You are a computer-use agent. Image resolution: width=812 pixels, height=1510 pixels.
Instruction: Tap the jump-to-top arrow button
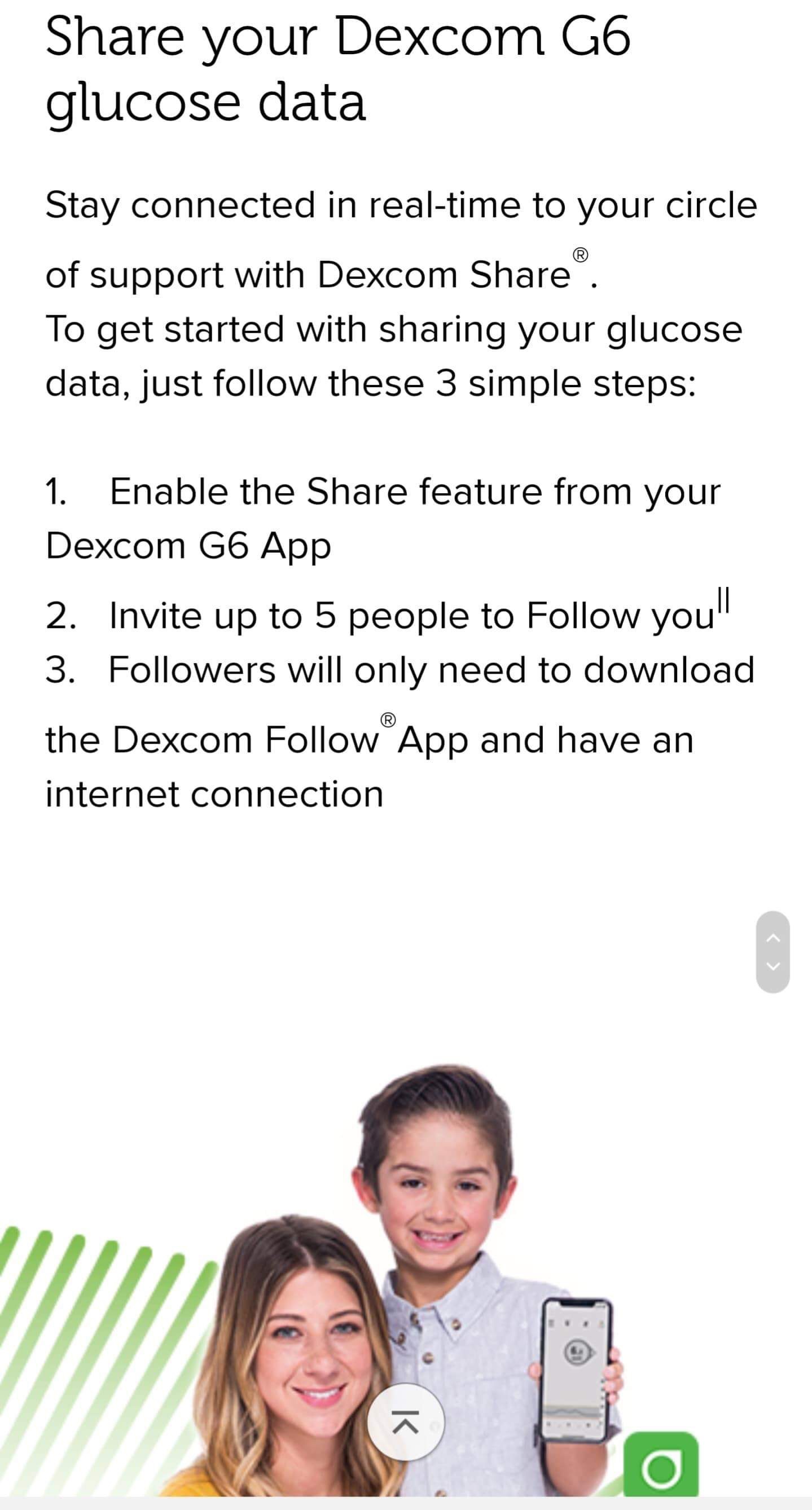(406, 1421)
